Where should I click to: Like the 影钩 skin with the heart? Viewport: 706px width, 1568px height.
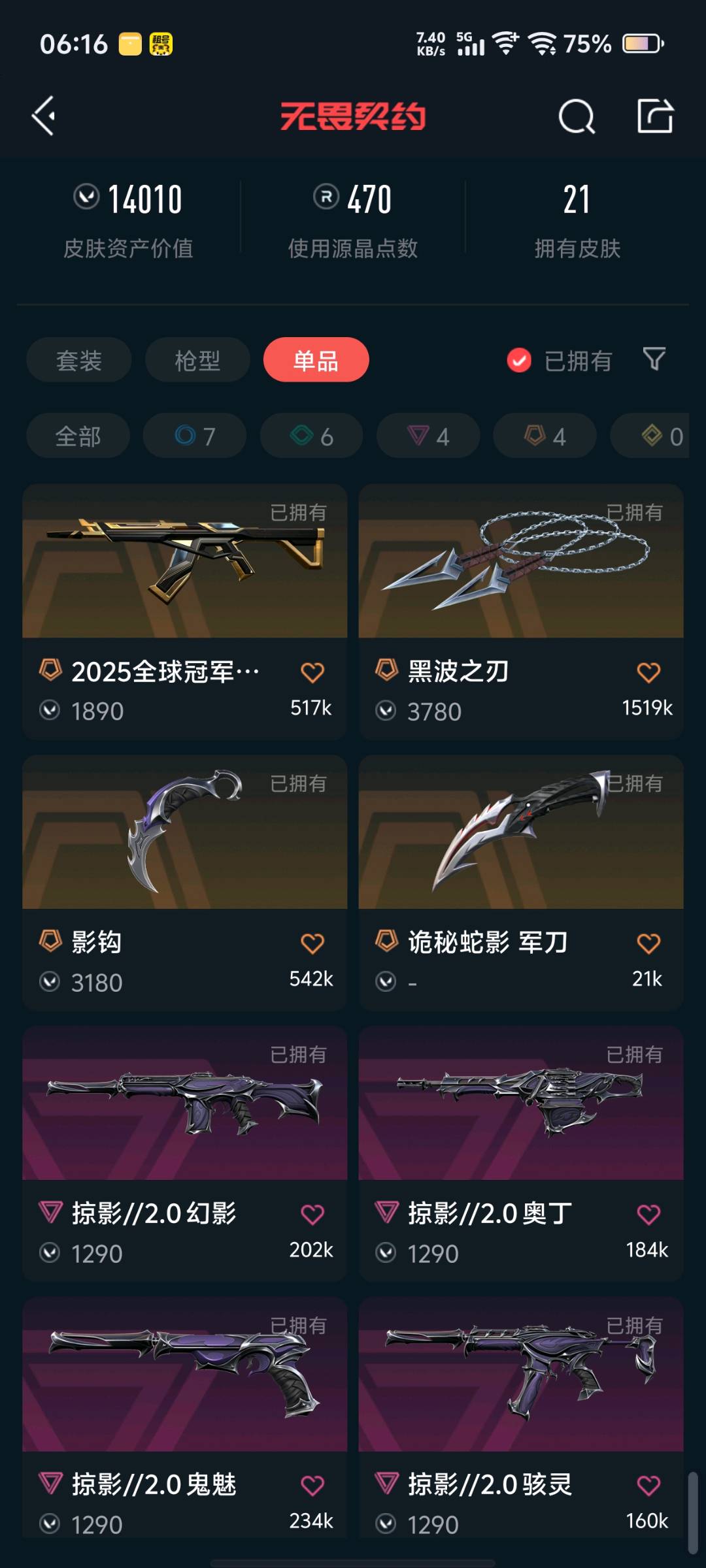point(312,943)
